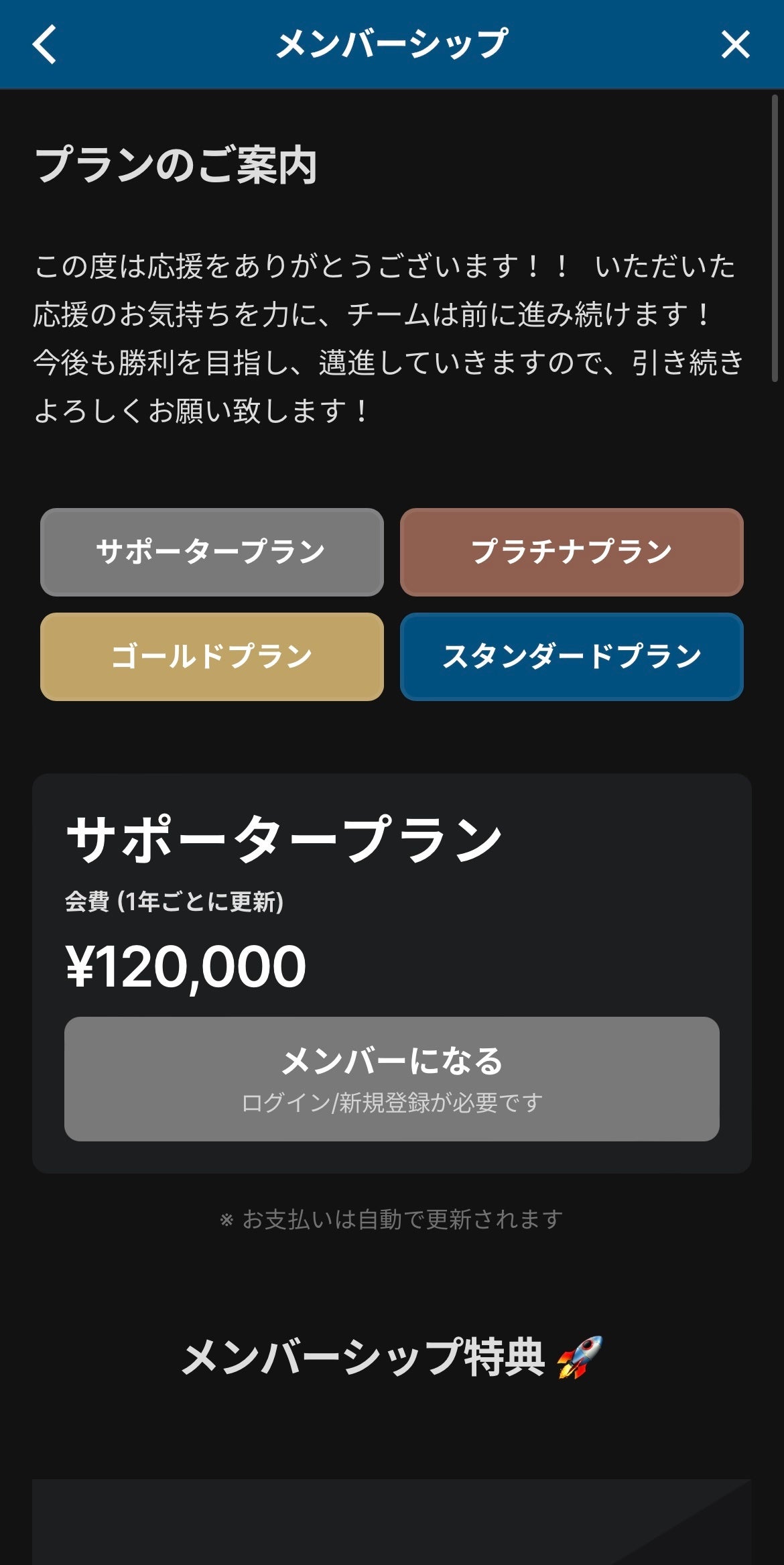Close the membership screen
Screen dimensions: 784x1565
coord(735,44)
